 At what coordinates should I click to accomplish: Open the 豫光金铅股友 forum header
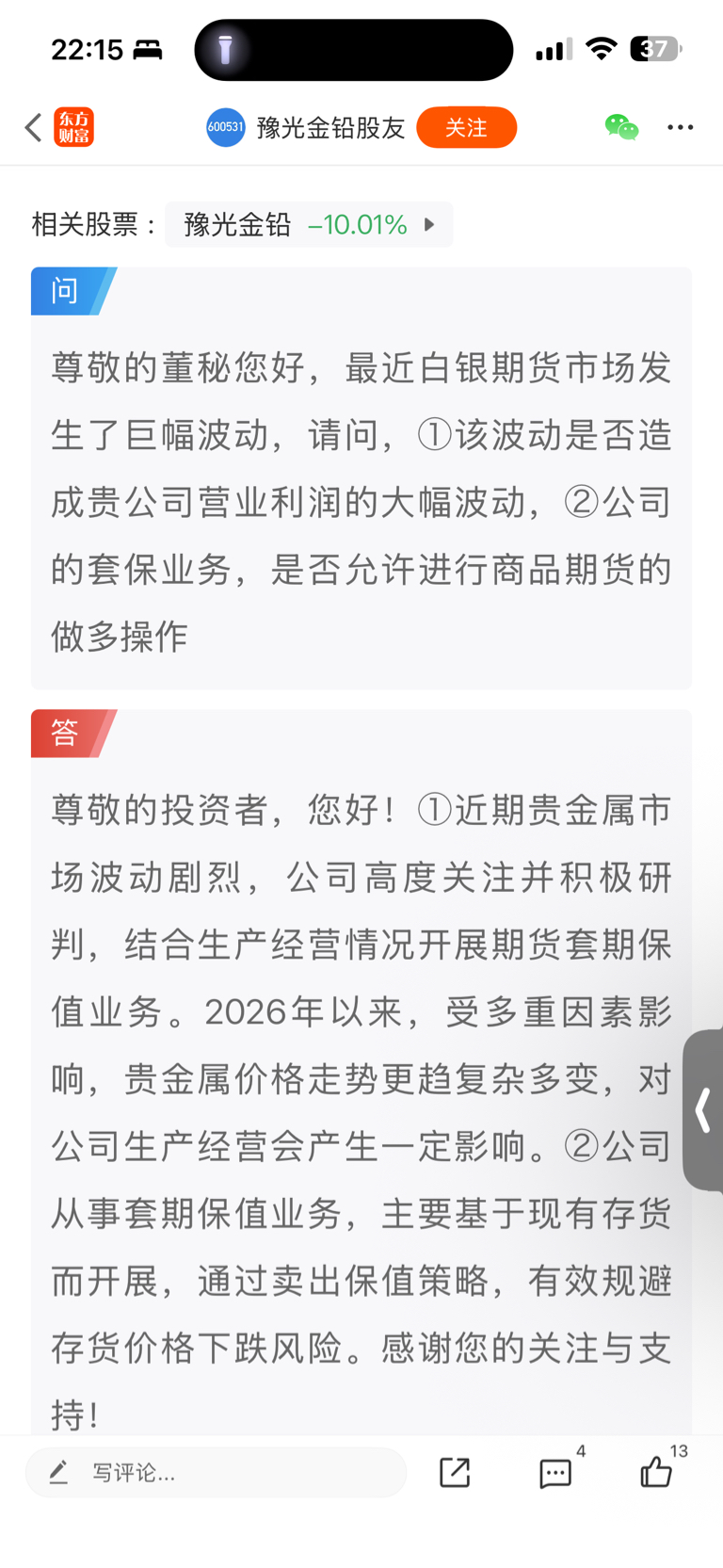306,127
